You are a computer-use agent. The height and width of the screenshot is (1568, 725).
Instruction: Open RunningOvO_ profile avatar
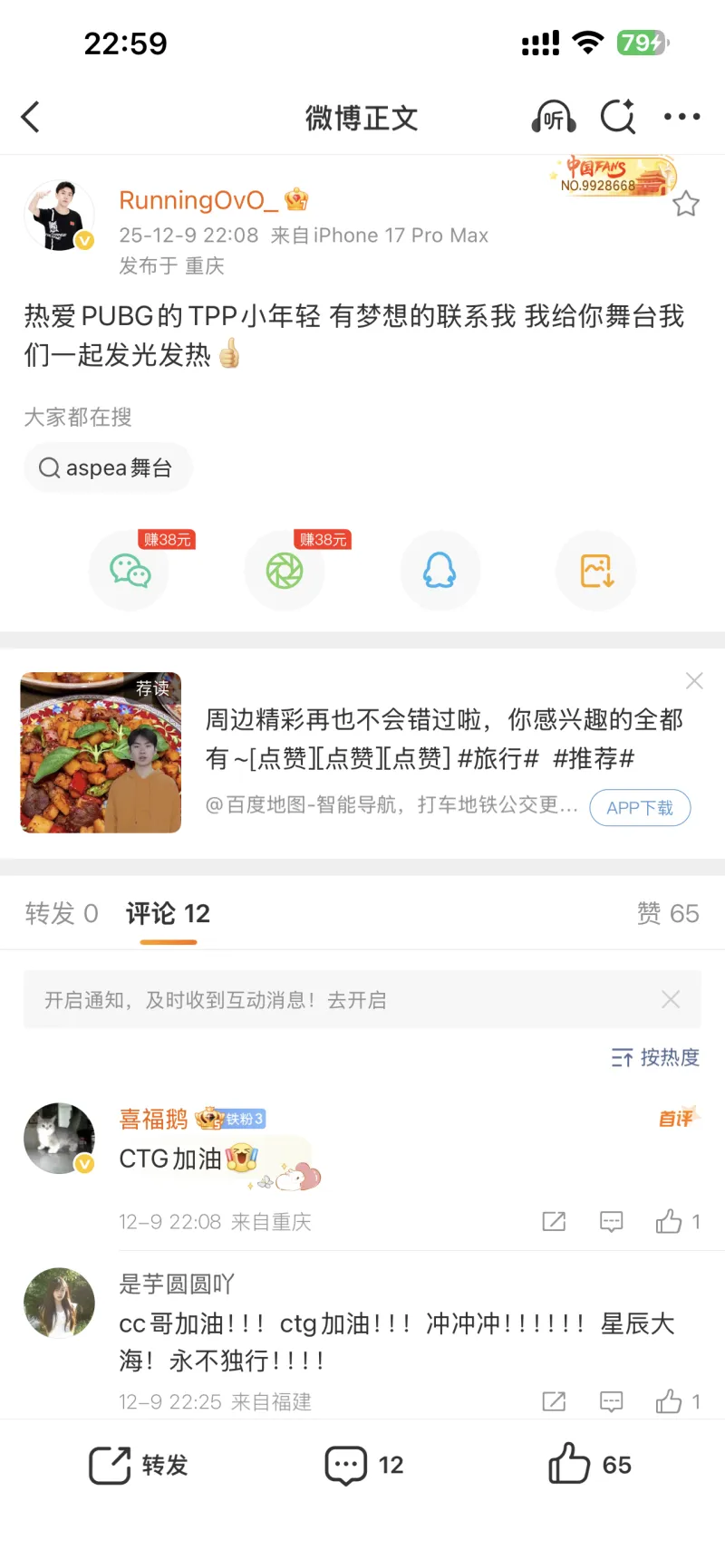tap(59, 216)
